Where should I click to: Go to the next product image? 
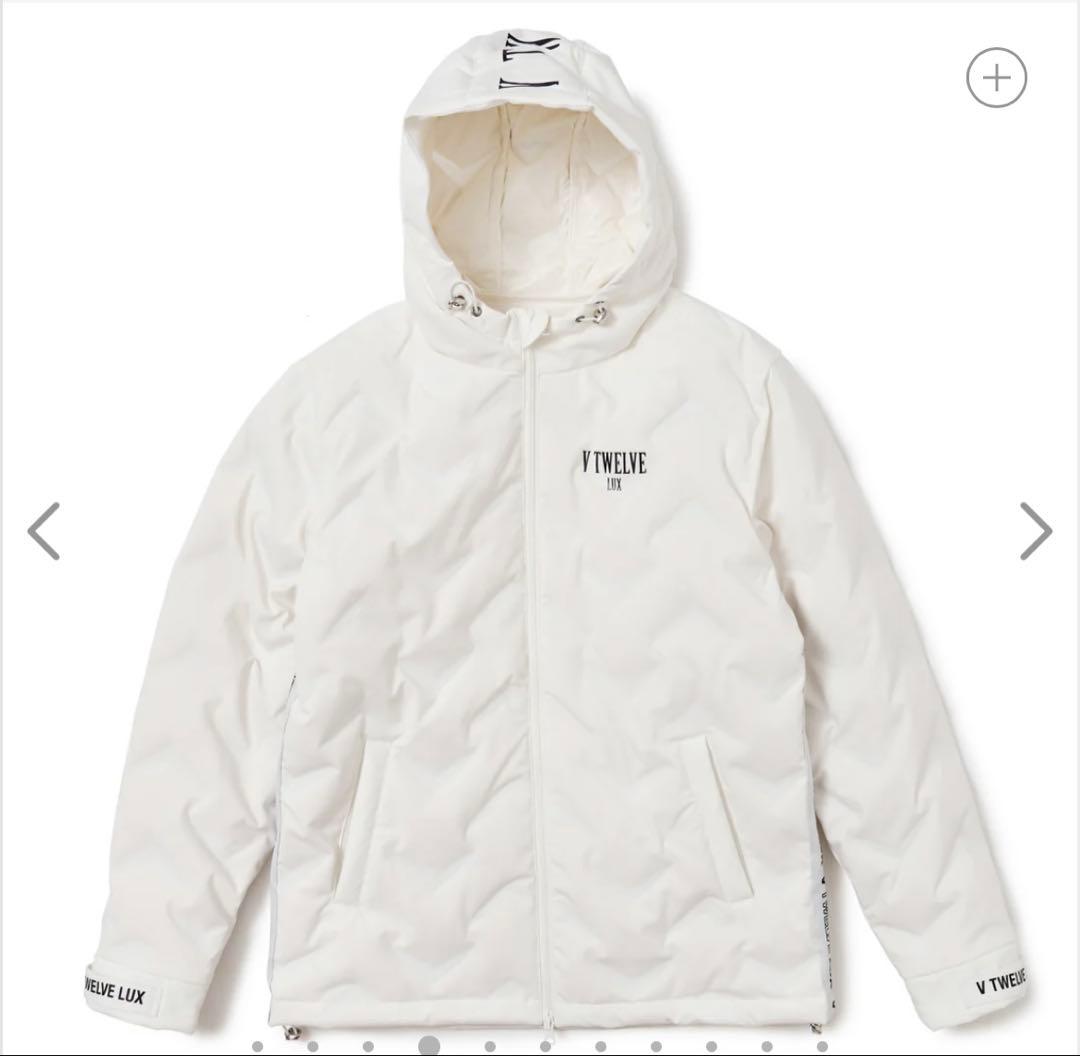click(x=1035, y=531)
